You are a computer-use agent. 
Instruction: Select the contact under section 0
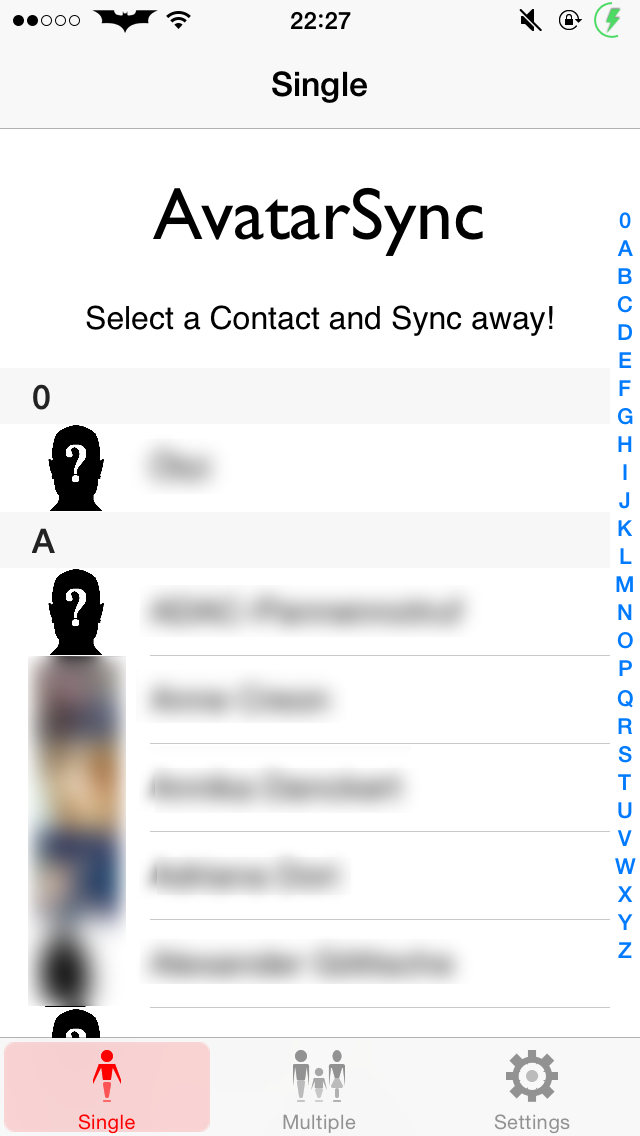click(304, 467)
